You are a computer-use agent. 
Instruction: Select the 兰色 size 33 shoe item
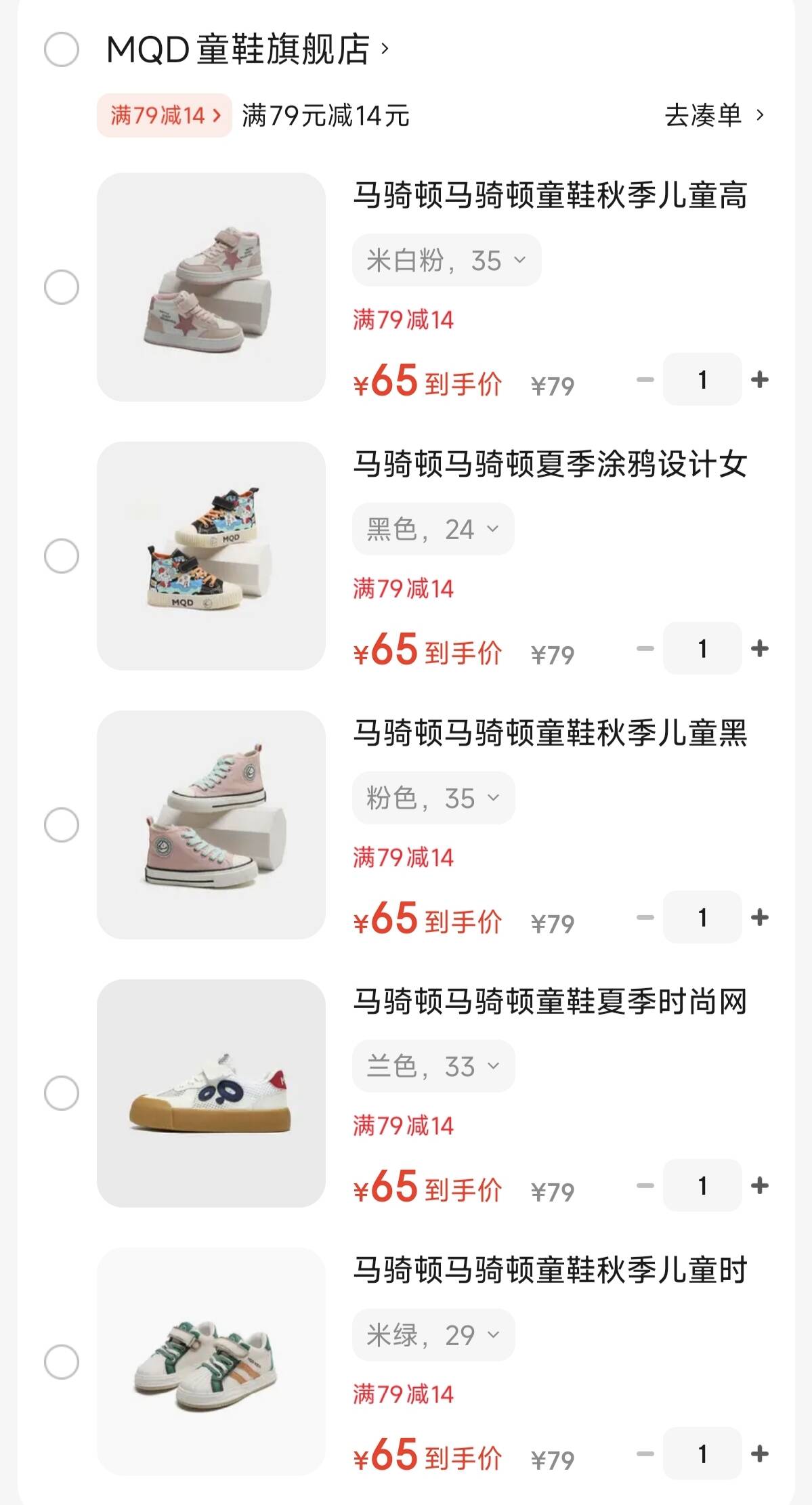click(62, 1093)
